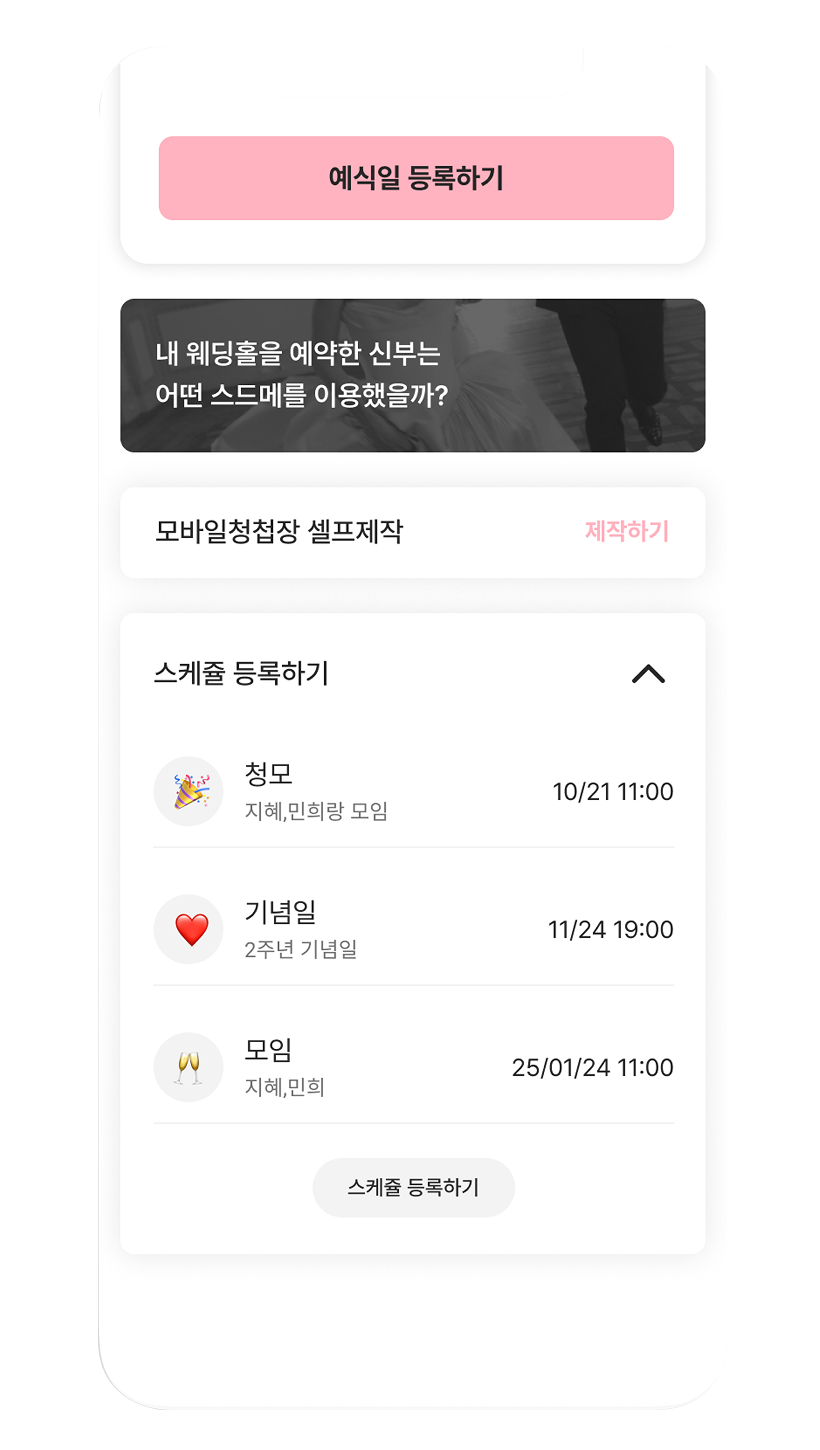Image resolution: width=820 pixels, height=1450 pixels.
Task: Open the wedding hall 스드메 banner
Action: (412, 375)
